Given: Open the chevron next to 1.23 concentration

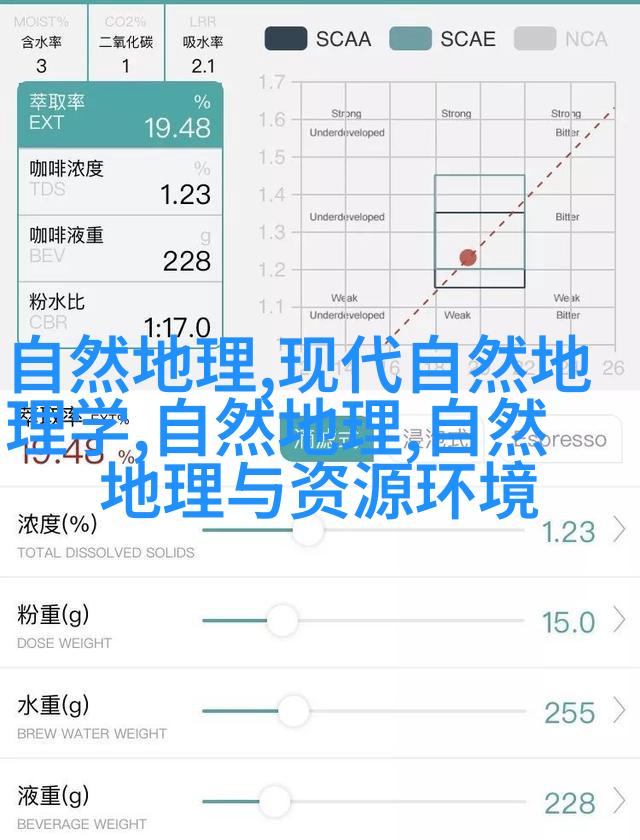Looking at the screenshot, I should 620,530.
